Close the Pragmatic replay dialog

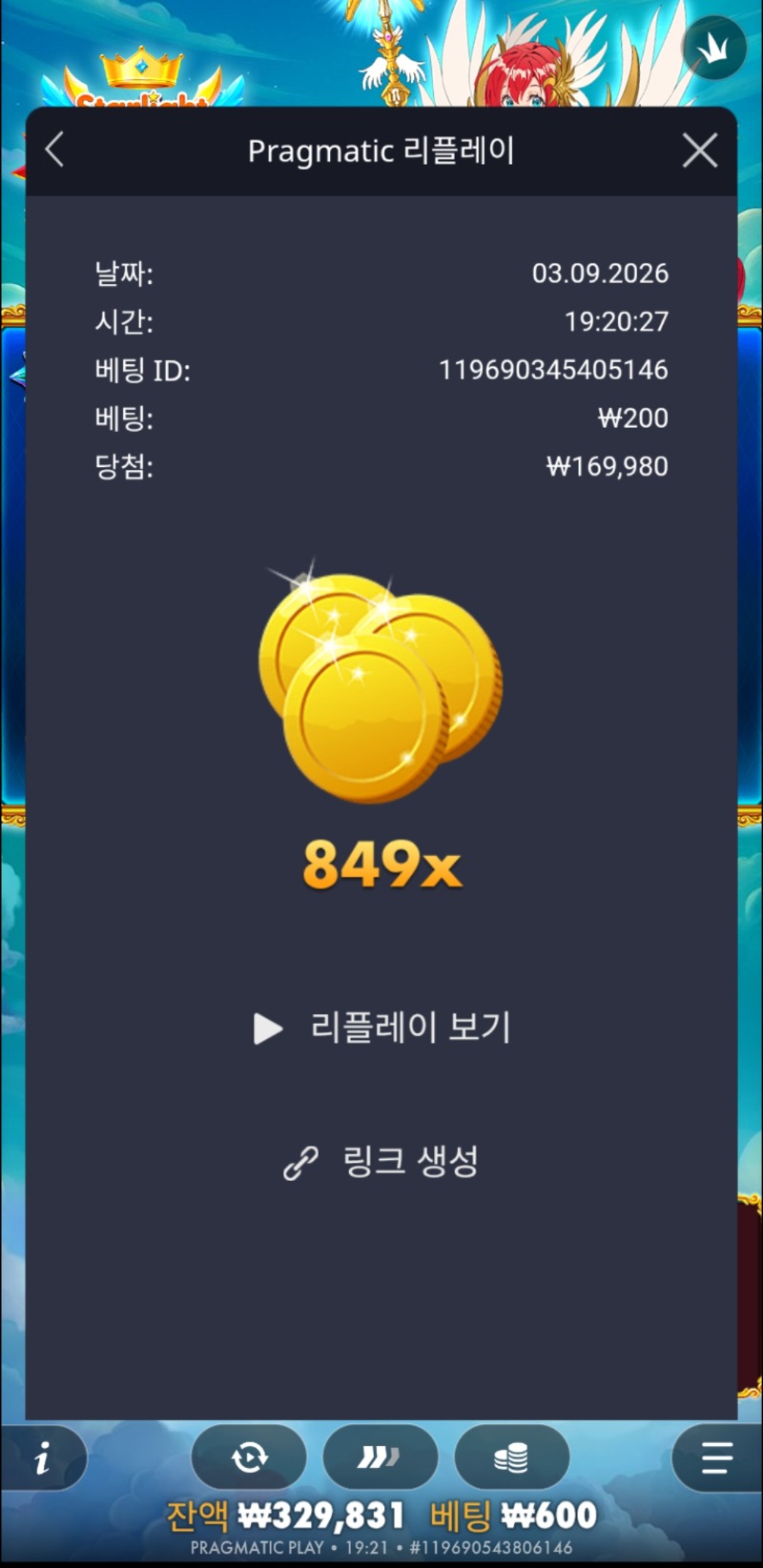700,150
